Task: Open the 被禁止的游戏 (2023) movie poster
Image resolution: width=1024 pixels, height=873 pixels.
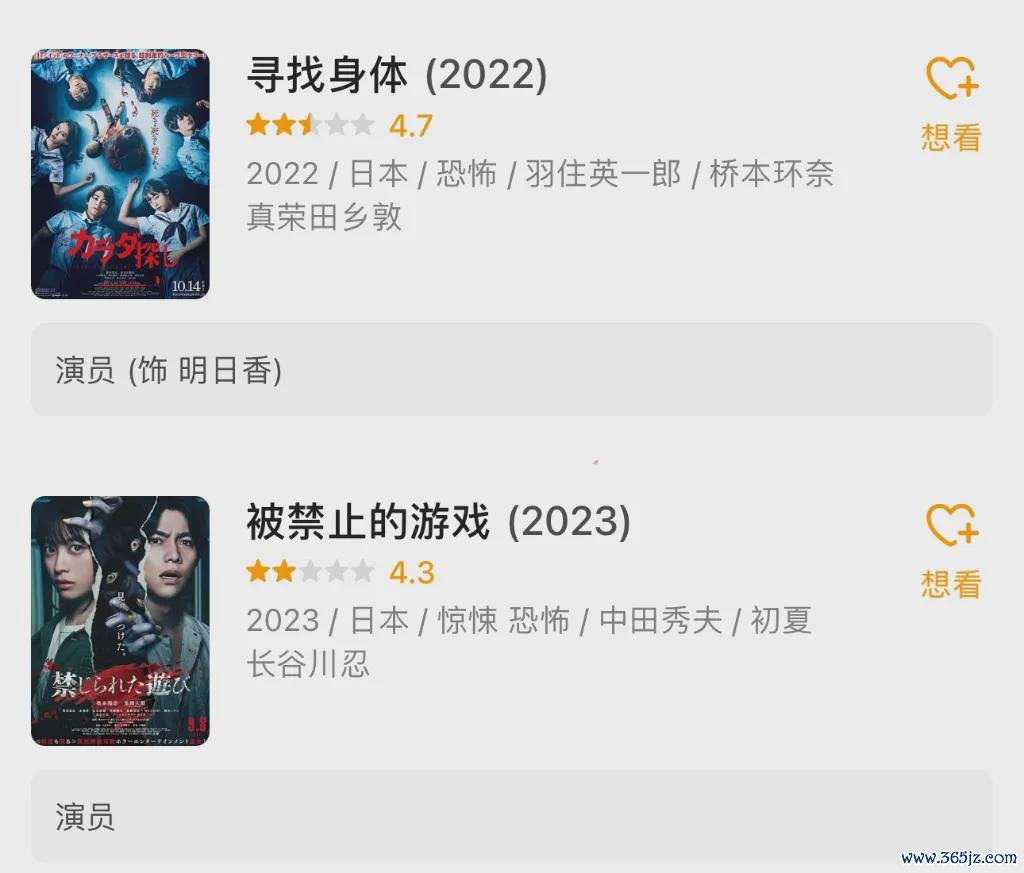Action: (120, 621)
